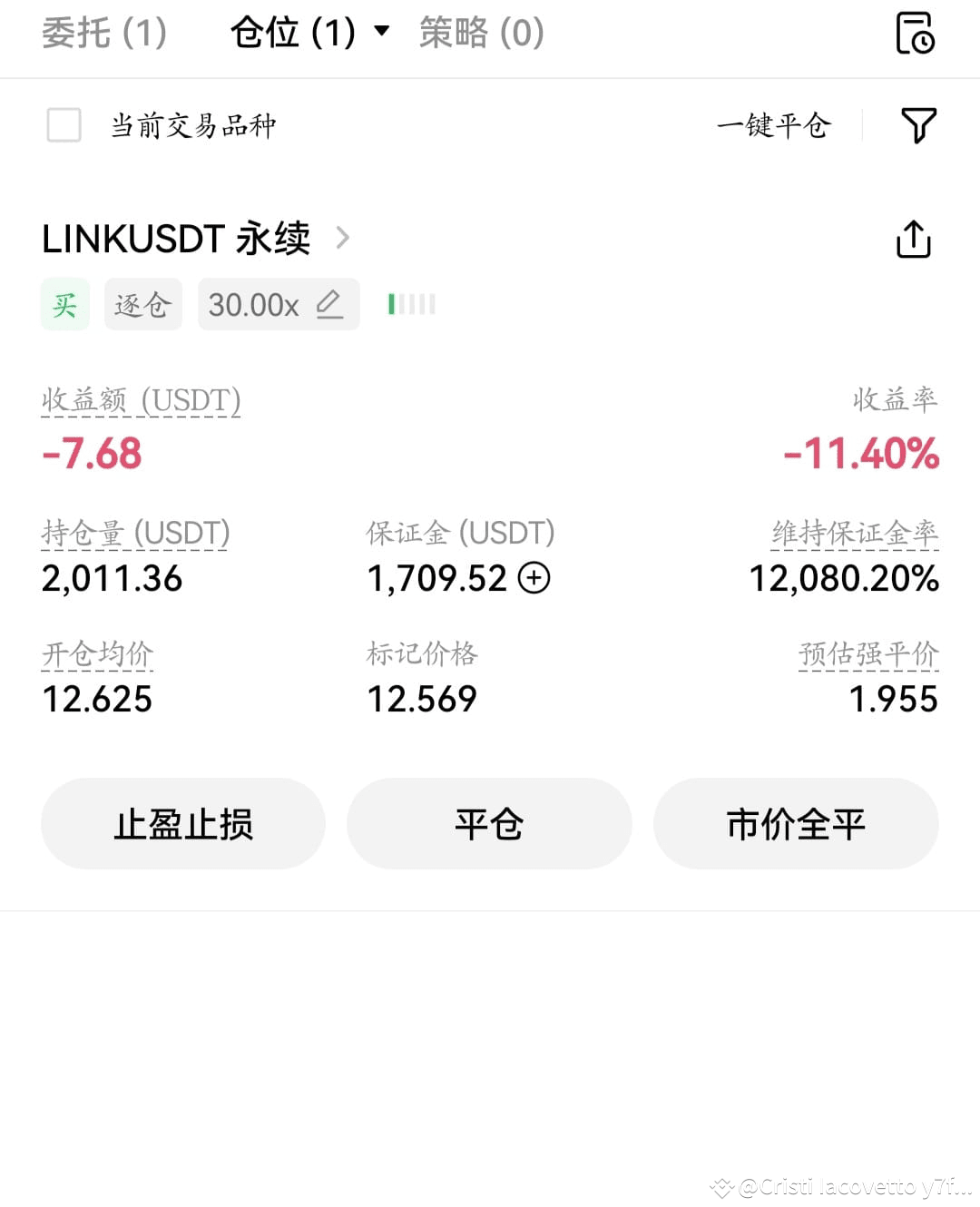Image resolution: width=980 pixels, height=1207 pixels.
Task: Open the 仓位 dropdown arrow
Action: pos(381,33)
